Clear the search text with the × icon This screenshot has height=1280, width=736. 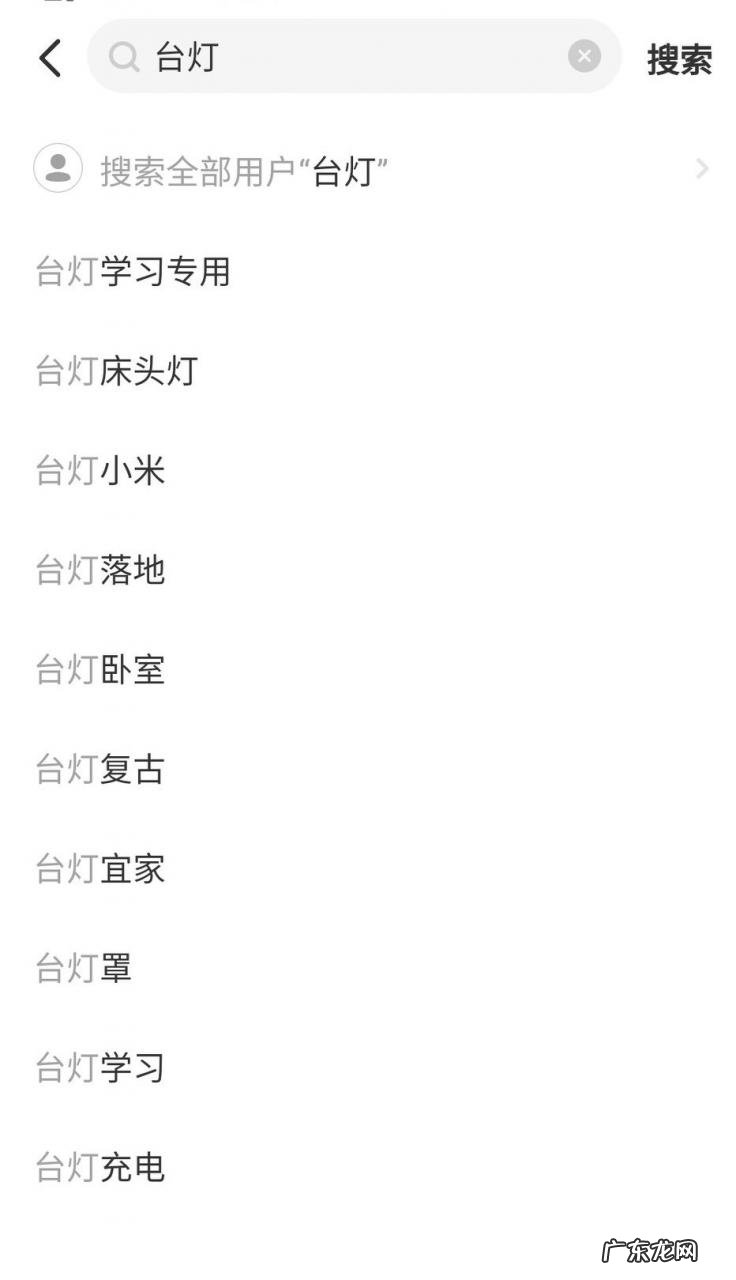(x=586, y=57)
